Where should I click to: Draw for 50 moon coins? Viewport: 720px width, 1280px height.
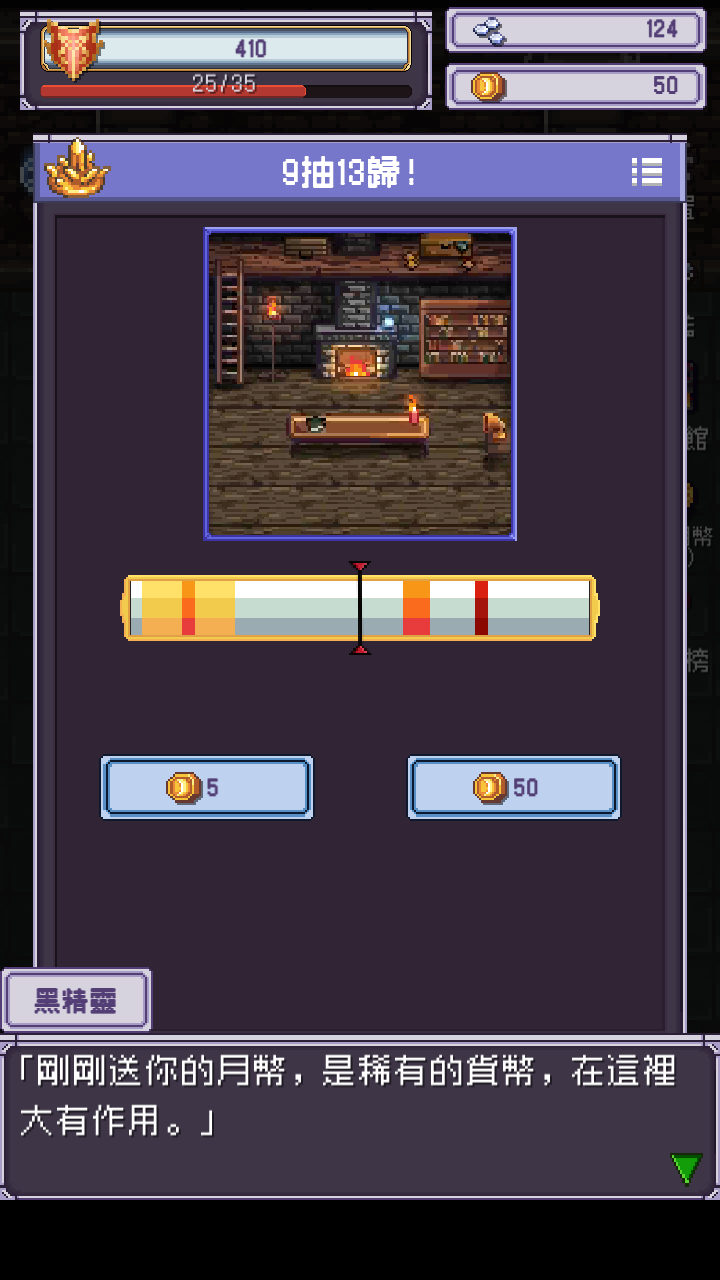coord(514,788)
